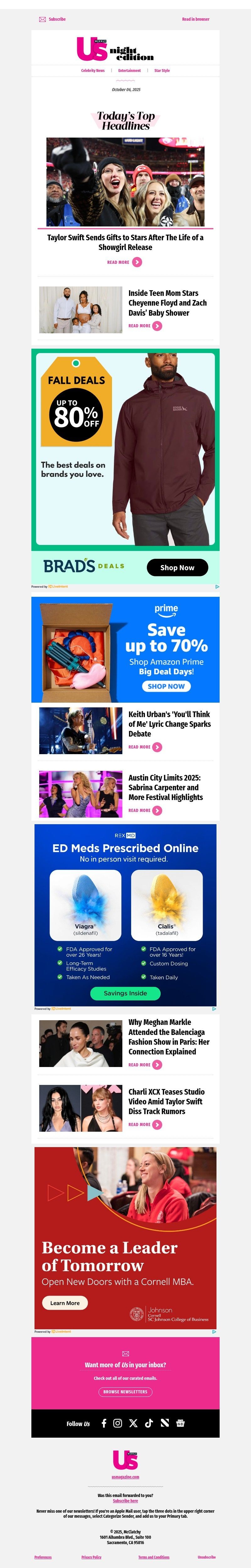The width and height of the screenshot is (251, 1568).
Task: Tap the Subscribe link at the top
Action: pyautogui.click(x=56, y=19)
